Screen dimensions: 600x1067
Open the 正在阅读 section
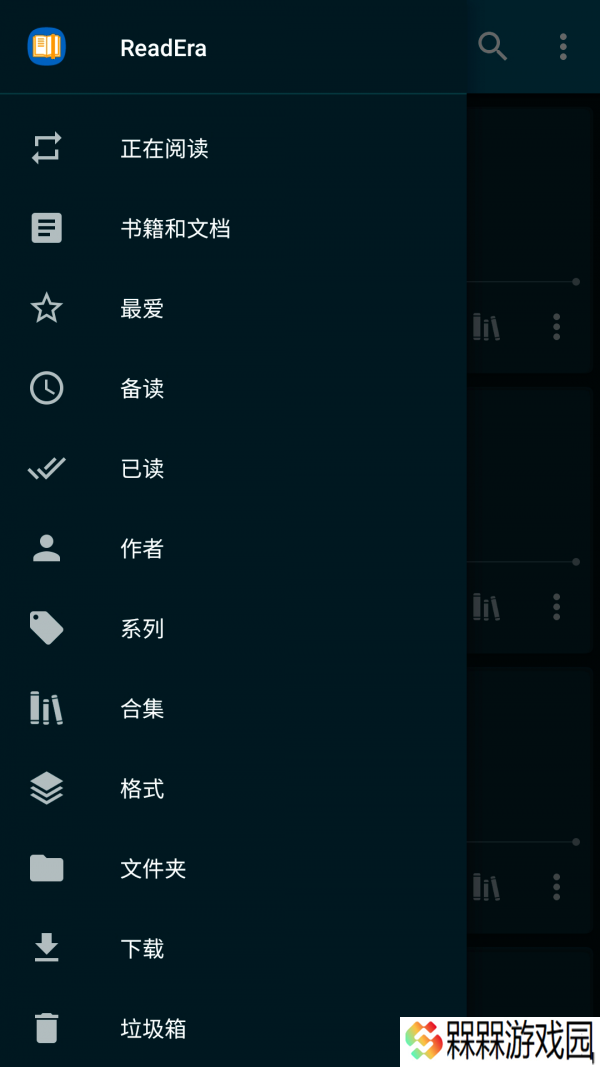[233, 148]
